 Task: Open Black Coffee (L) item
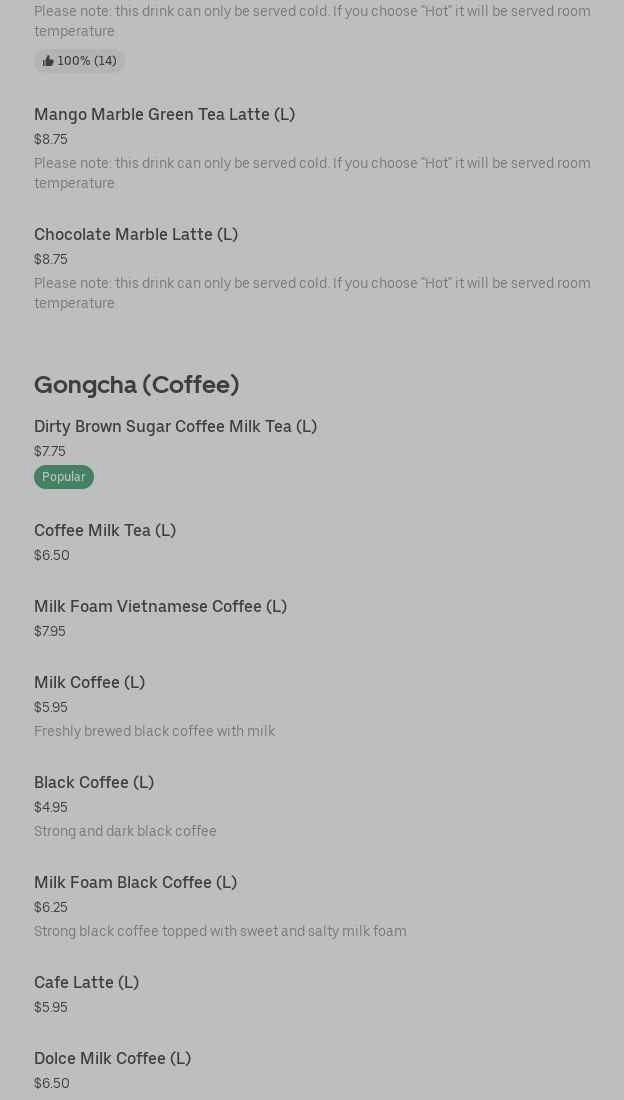[94, 783]
